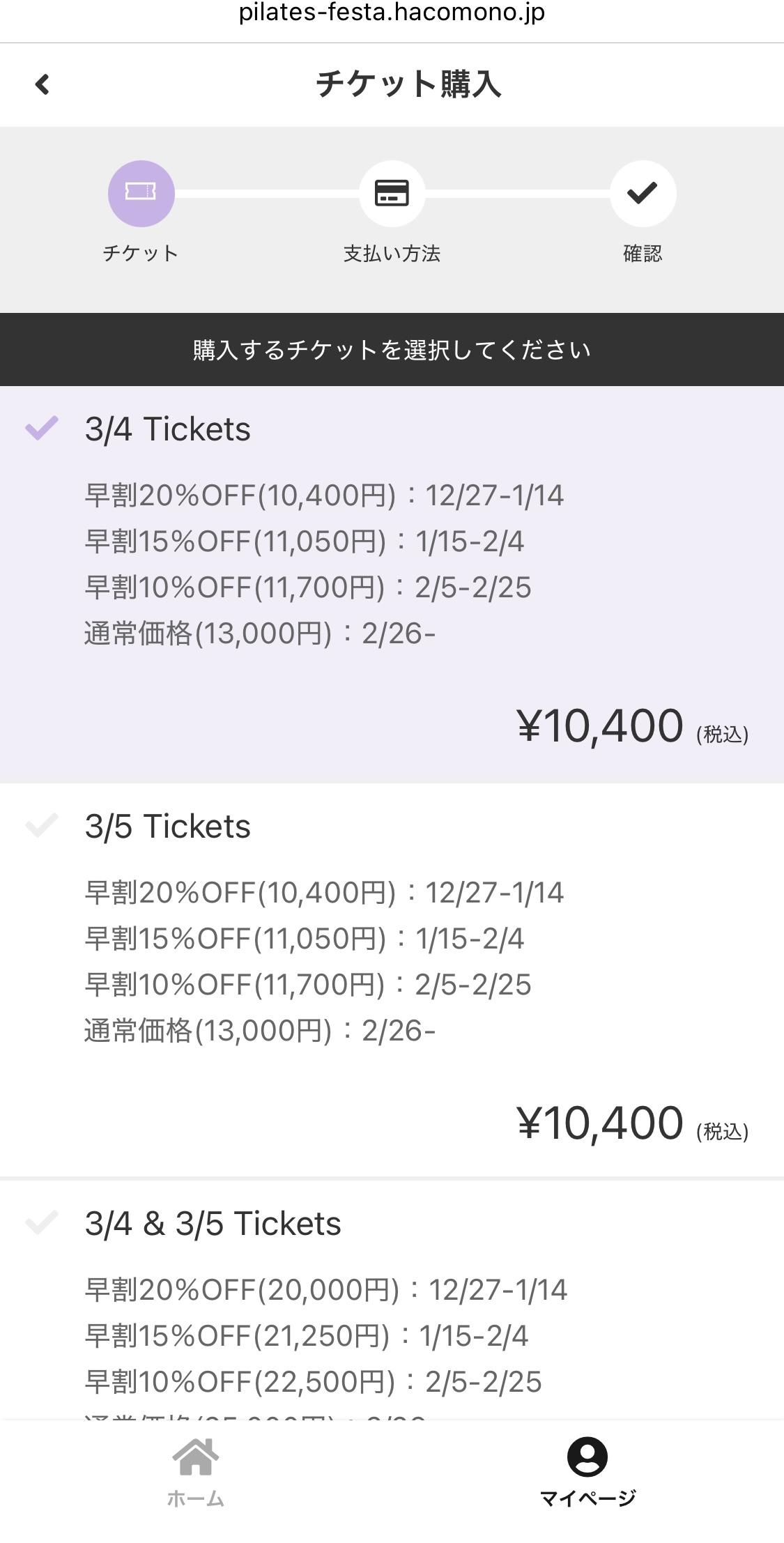Pick the 3/4 & 3/5 Tickets option
This screenshot has width=784, height=1543.
(392, 1300)
